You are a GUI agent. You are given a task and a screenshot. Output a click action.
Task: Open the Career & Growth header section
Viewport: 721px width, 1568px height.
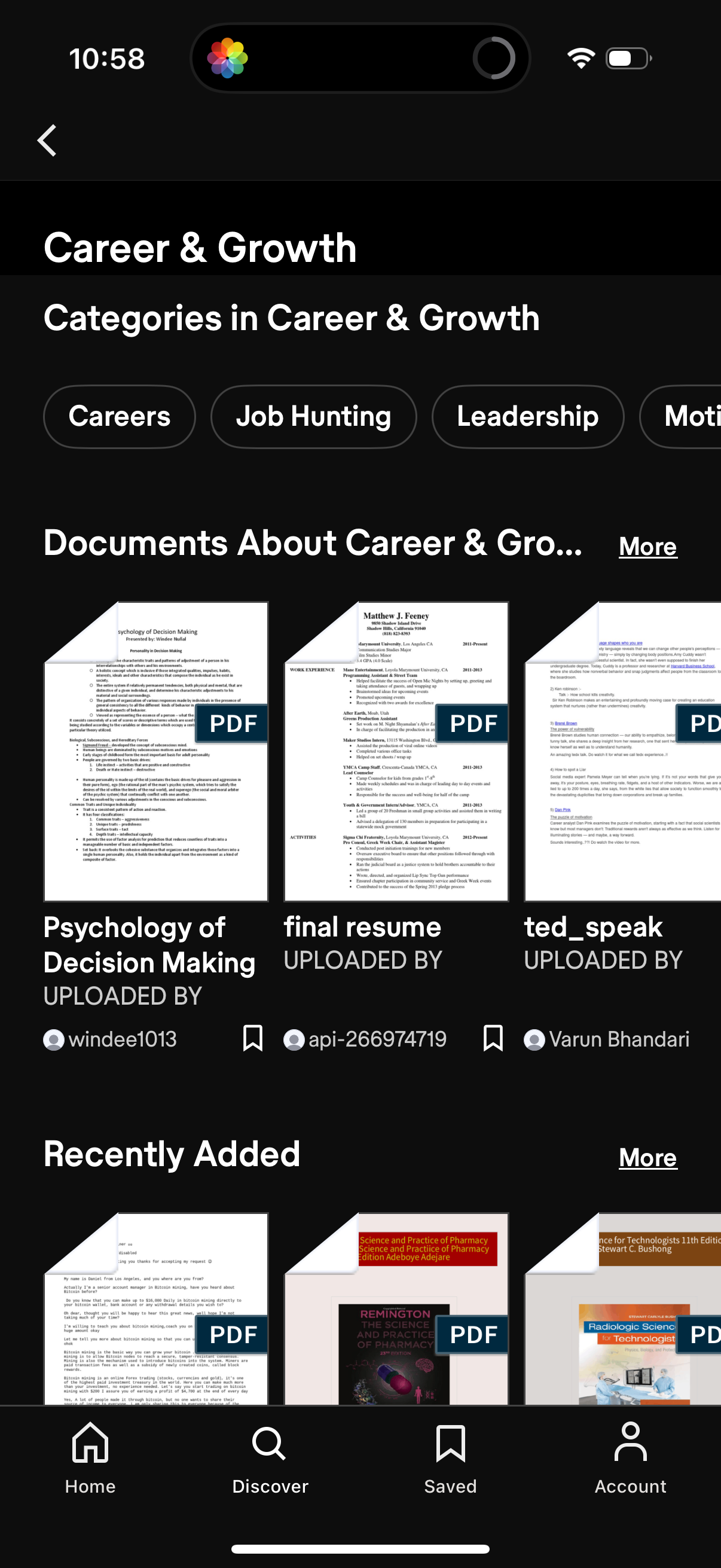[x=200, y=247]
